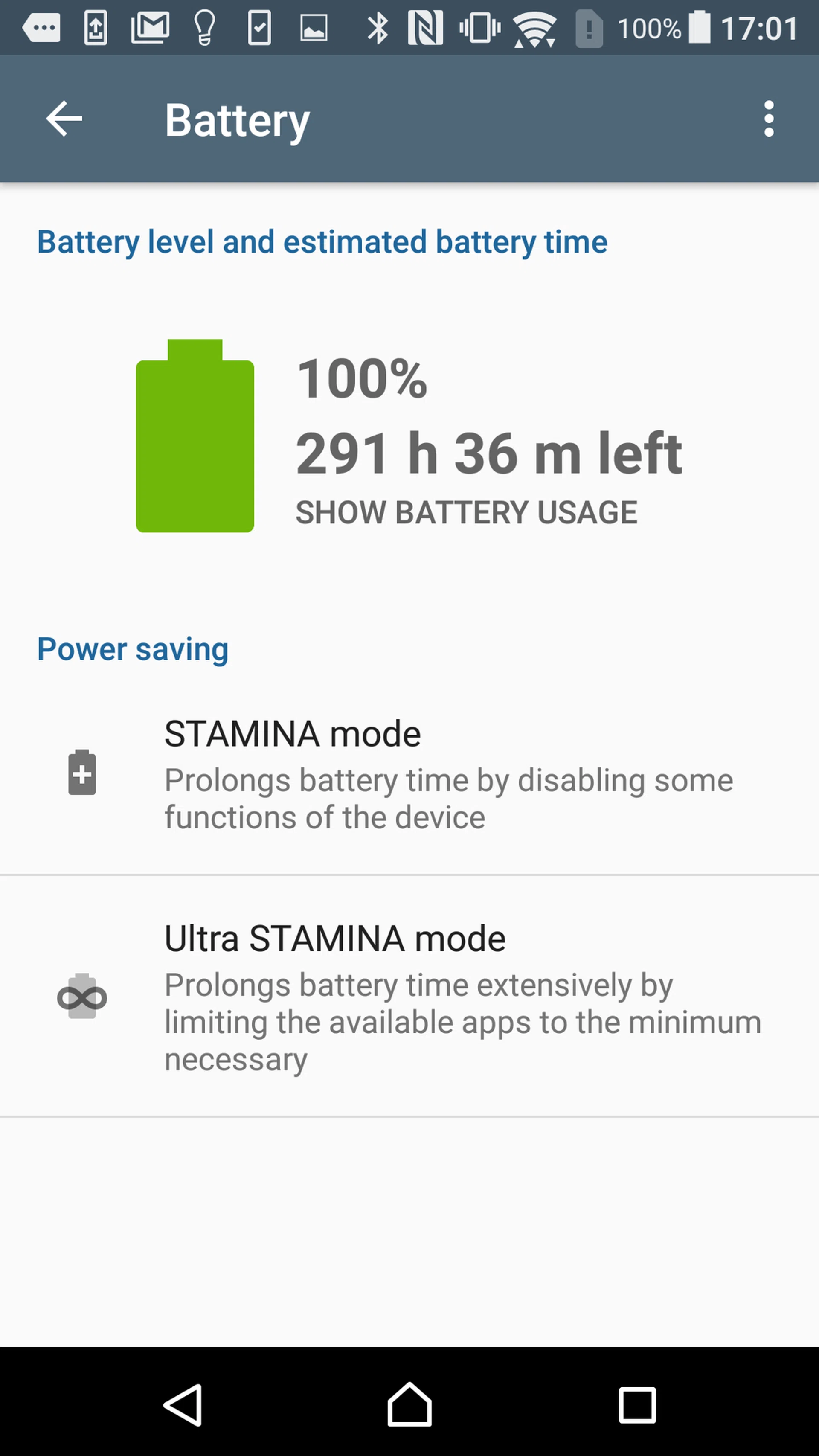Open the overflow menu
819x1456 pixels.
click(x=768, y=119)
